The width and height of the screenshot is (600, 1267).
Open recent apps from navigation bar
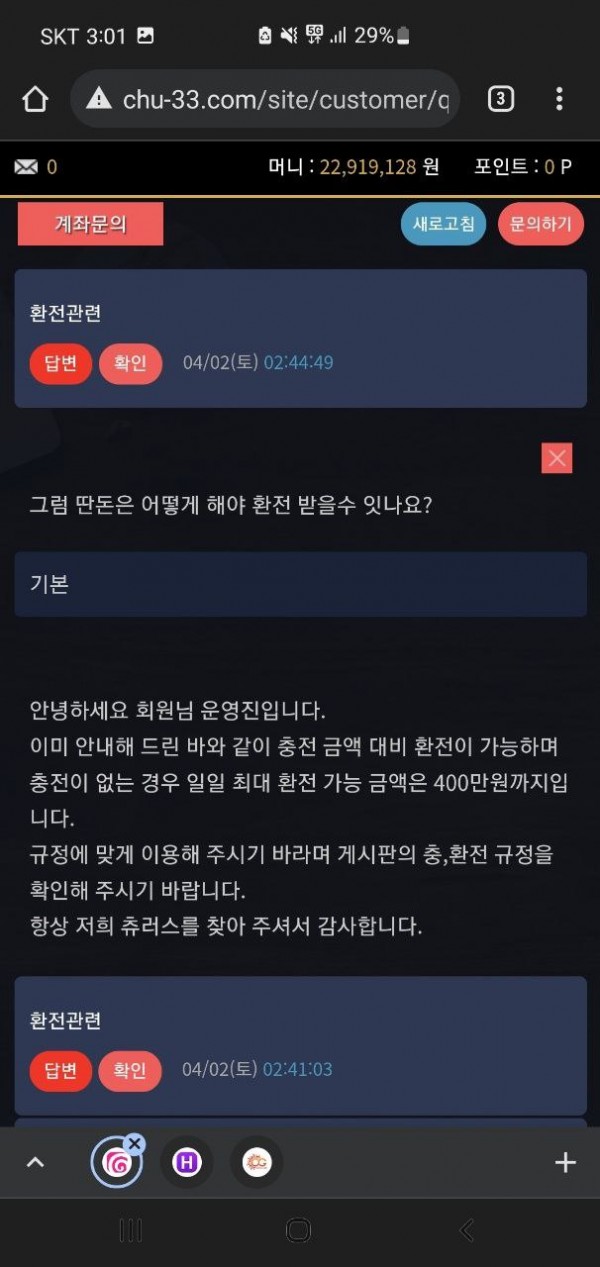(x=131, y=1231)
